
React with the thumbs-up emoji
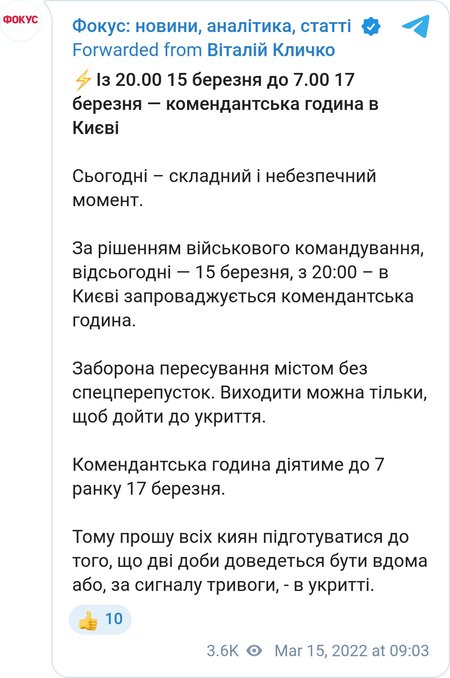pos(100,619)
